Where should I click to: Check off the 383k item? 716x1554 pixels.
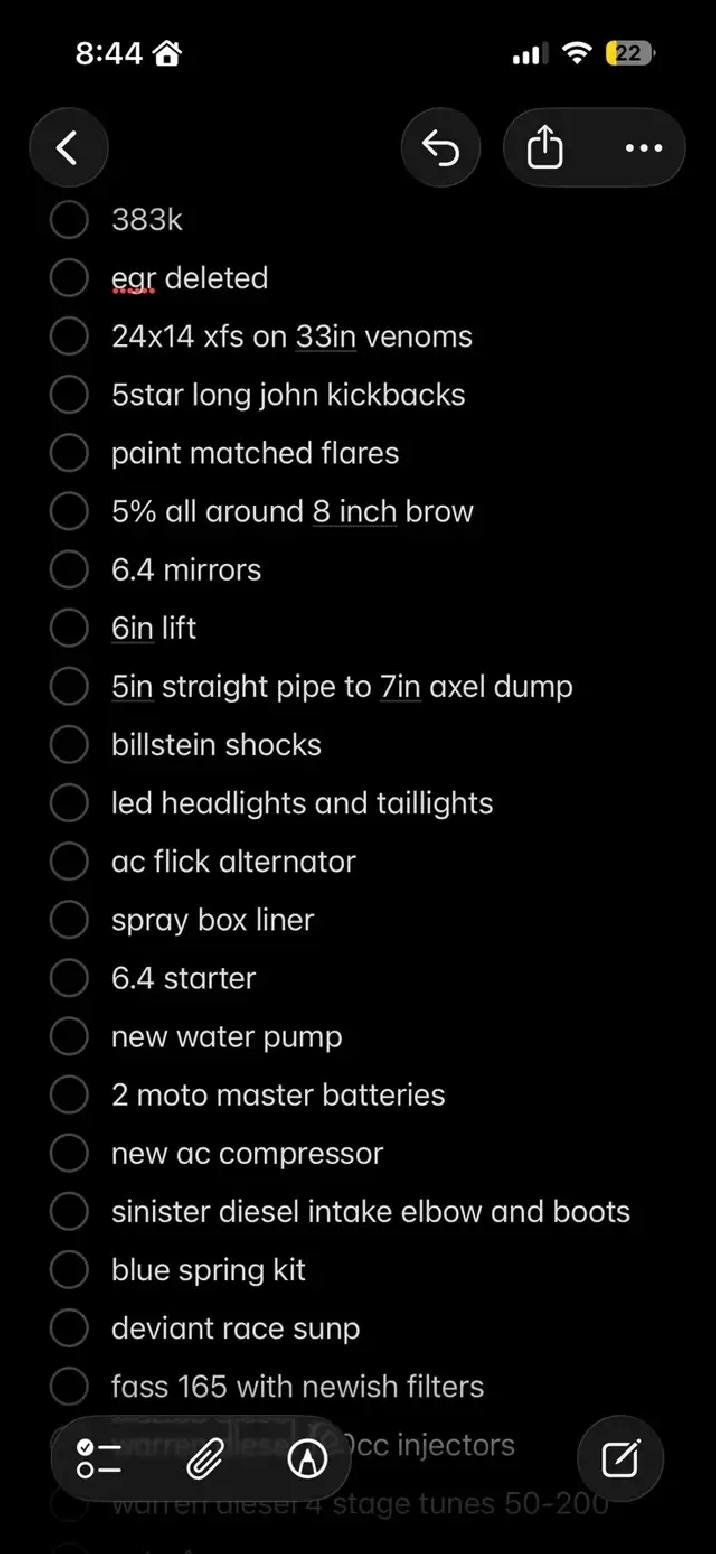pyautogui.click(x=69, y=219)
